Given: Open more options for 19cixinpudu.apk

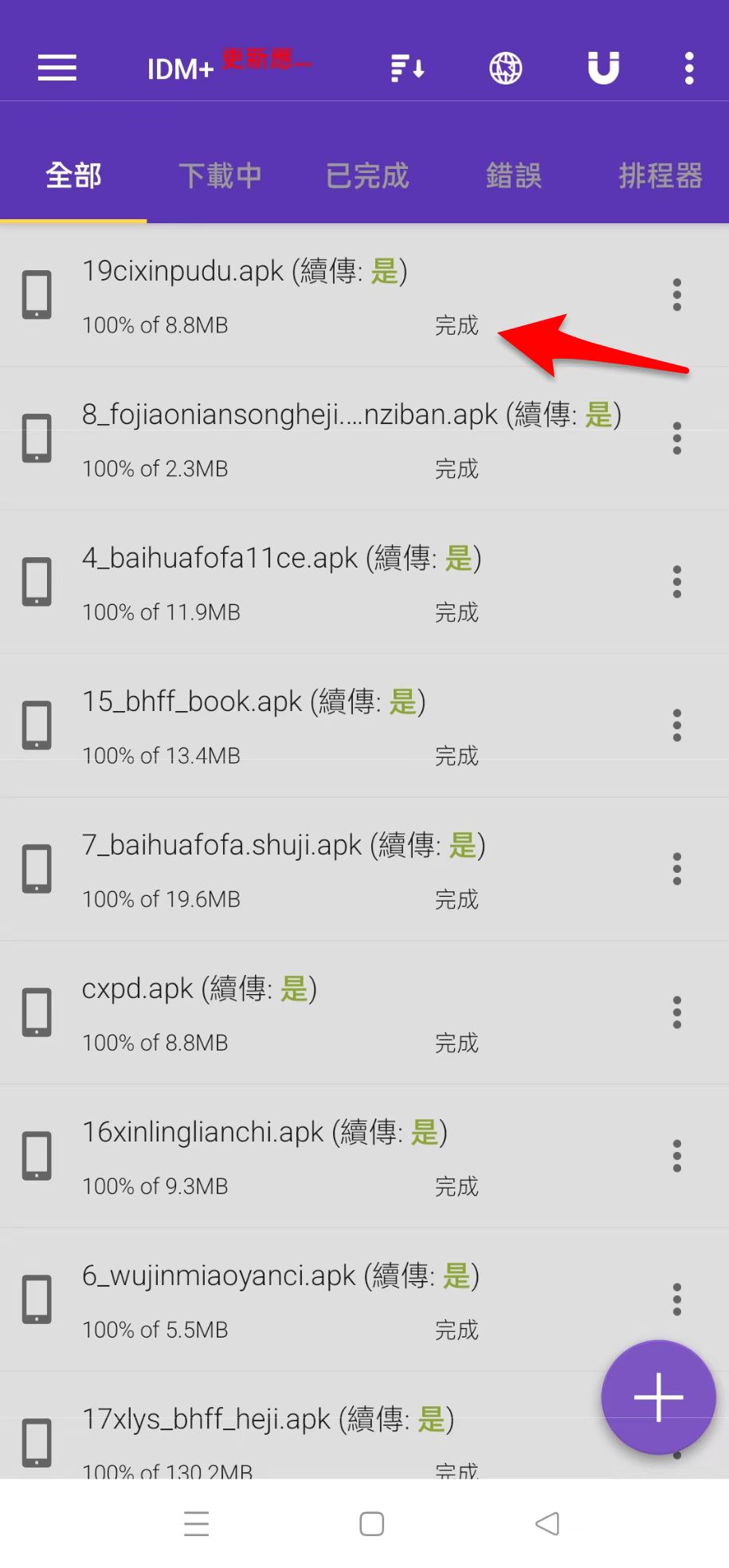Looking at the screenshot, I should (x=677, y=295).
